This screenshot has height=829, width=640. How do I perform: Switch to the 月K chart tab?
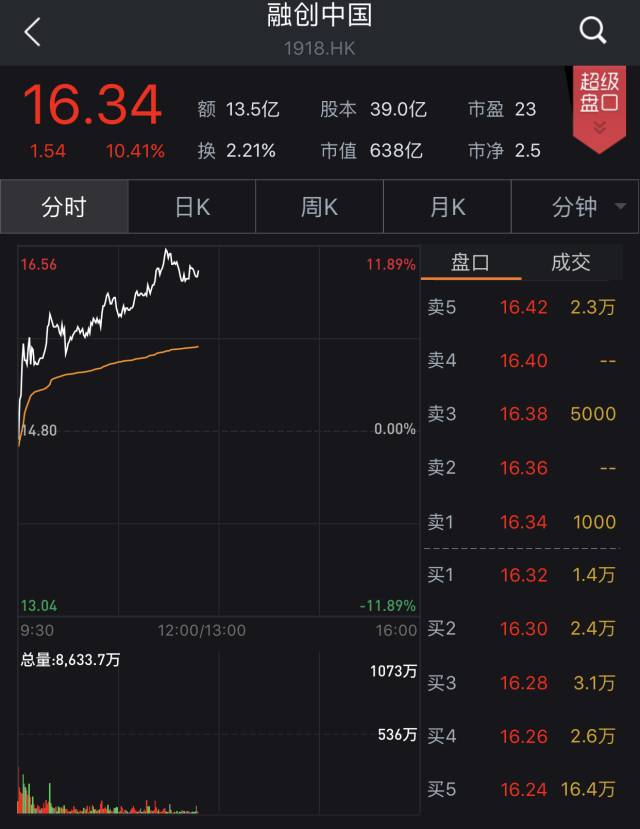[x=447, y=207]
